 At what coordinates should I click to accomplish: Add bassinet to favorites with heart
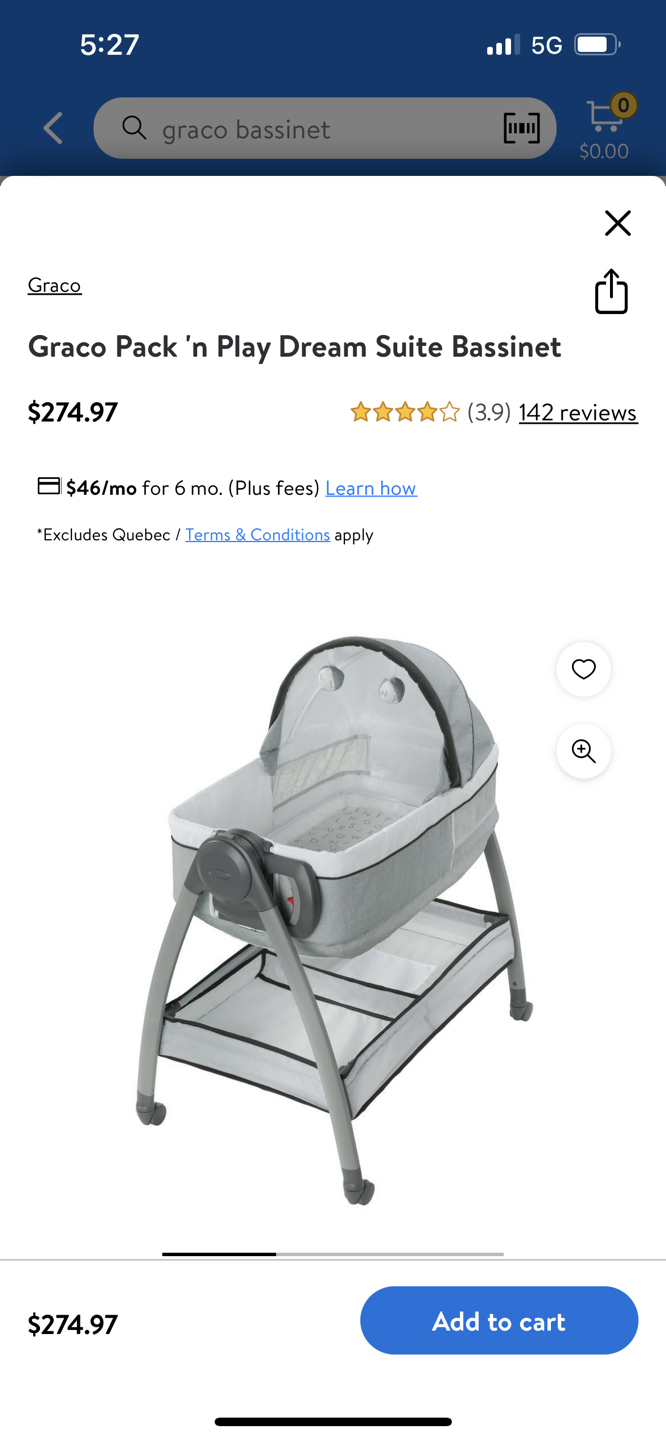click(583, 669)
